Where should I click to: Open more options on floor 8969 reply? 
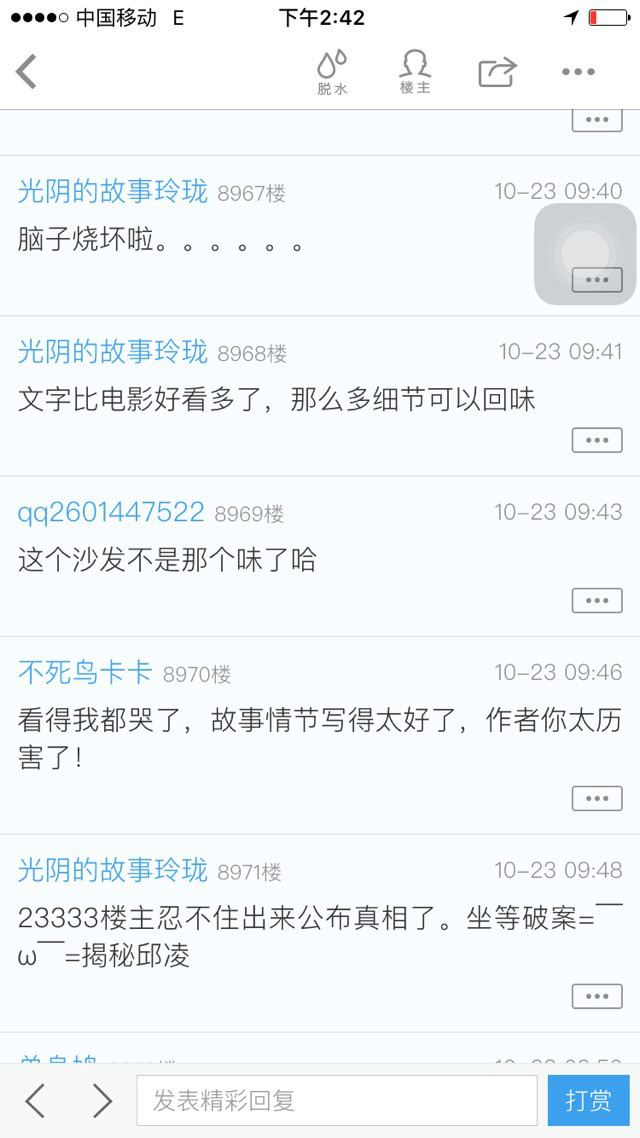[x=596, y=600]
